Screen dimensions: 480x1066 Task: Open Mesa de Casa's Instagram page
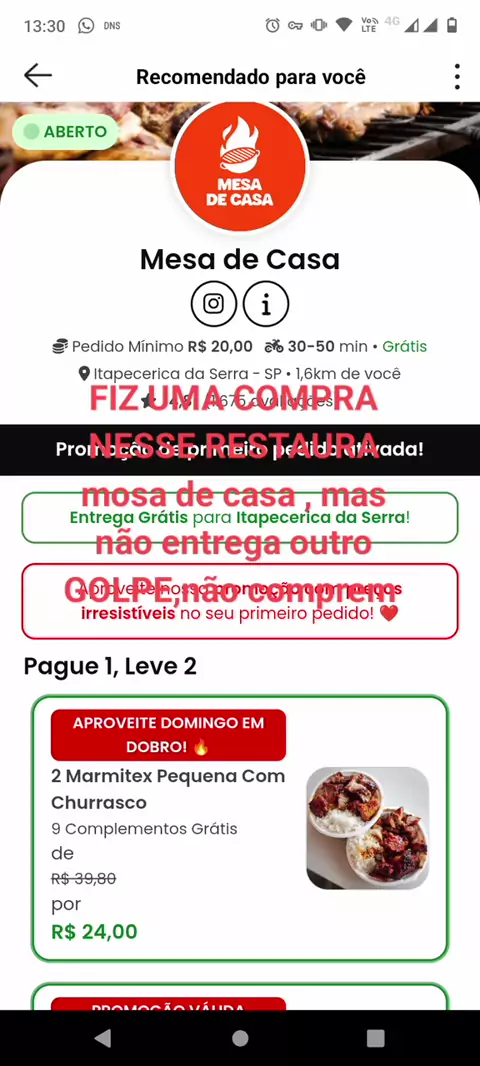(213, 304)
